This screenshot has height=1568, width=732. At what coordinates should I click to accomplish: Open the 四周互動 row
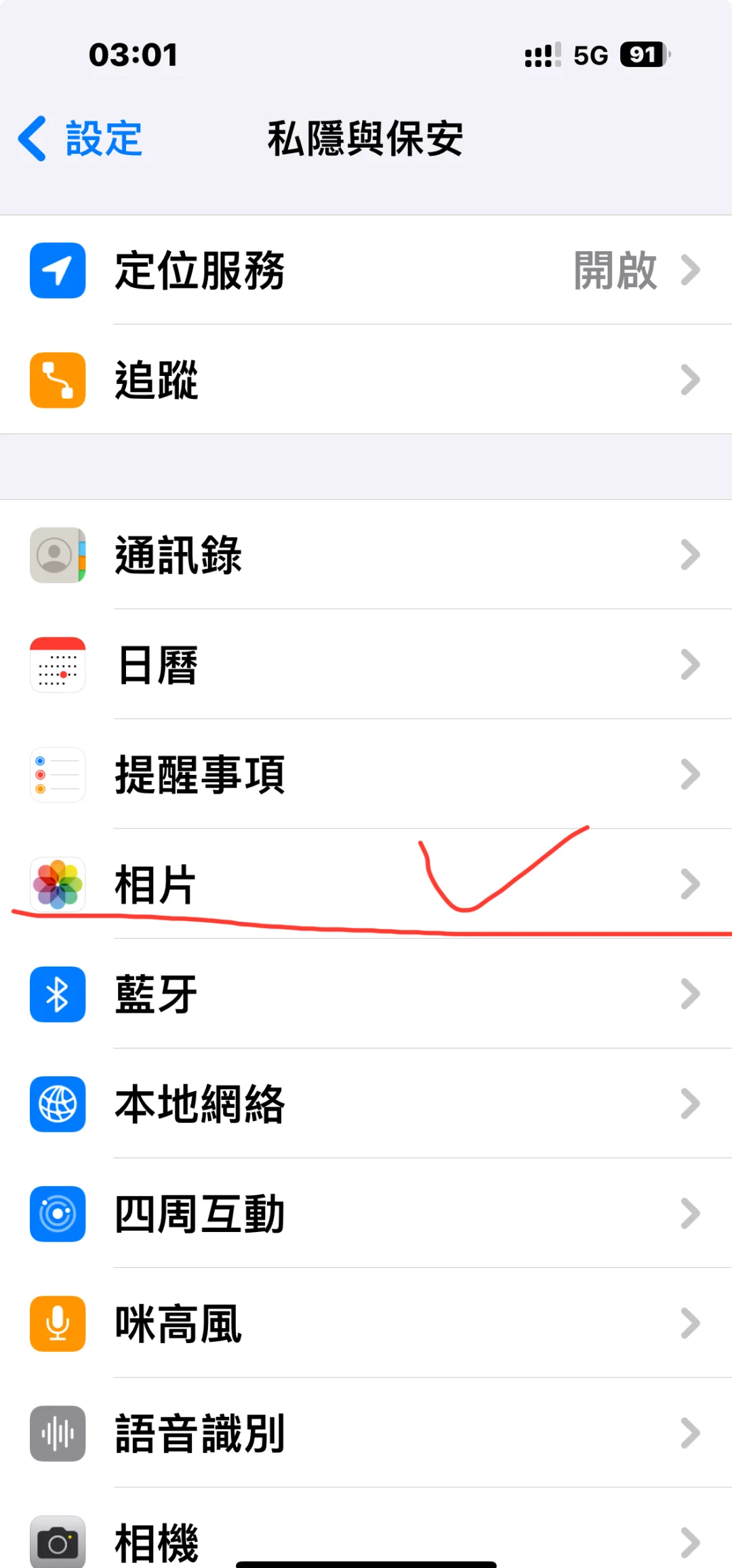tap(366, 1214)
